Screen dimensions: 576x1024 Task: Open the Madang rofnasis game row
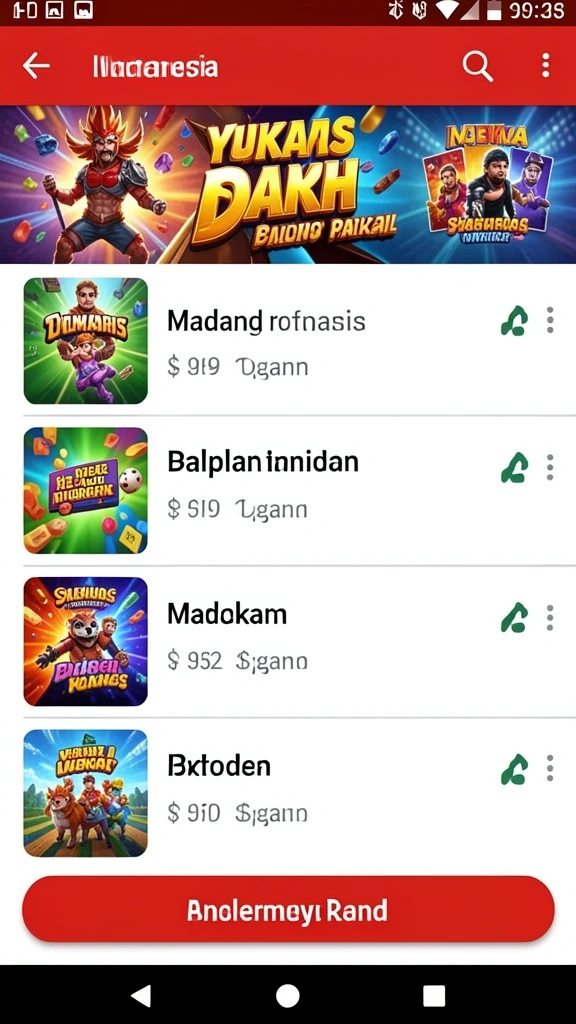click(288, 341)
